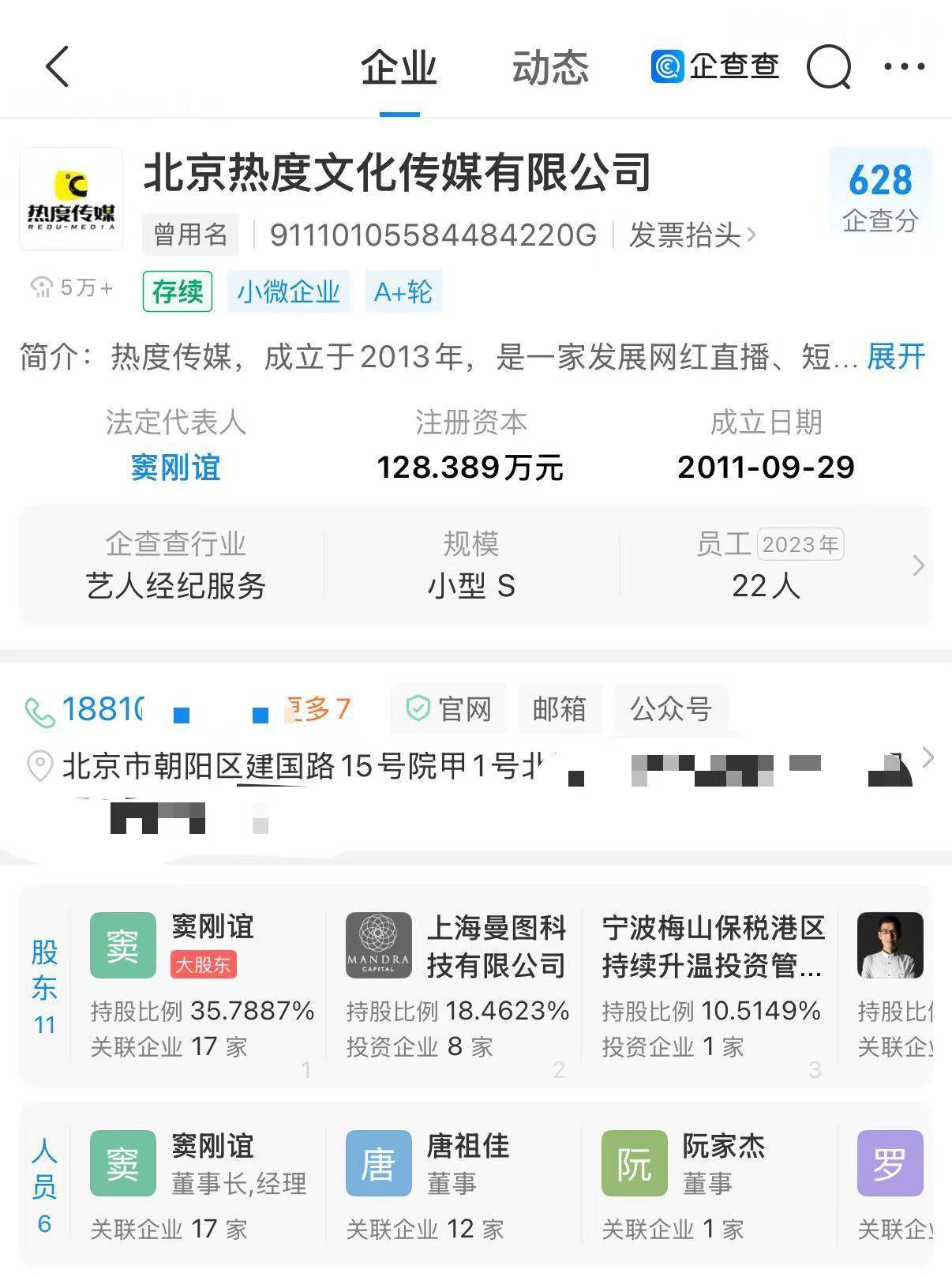Open the Beijing address row
This screenshot has width=952, height=1277.
(474, 764)
